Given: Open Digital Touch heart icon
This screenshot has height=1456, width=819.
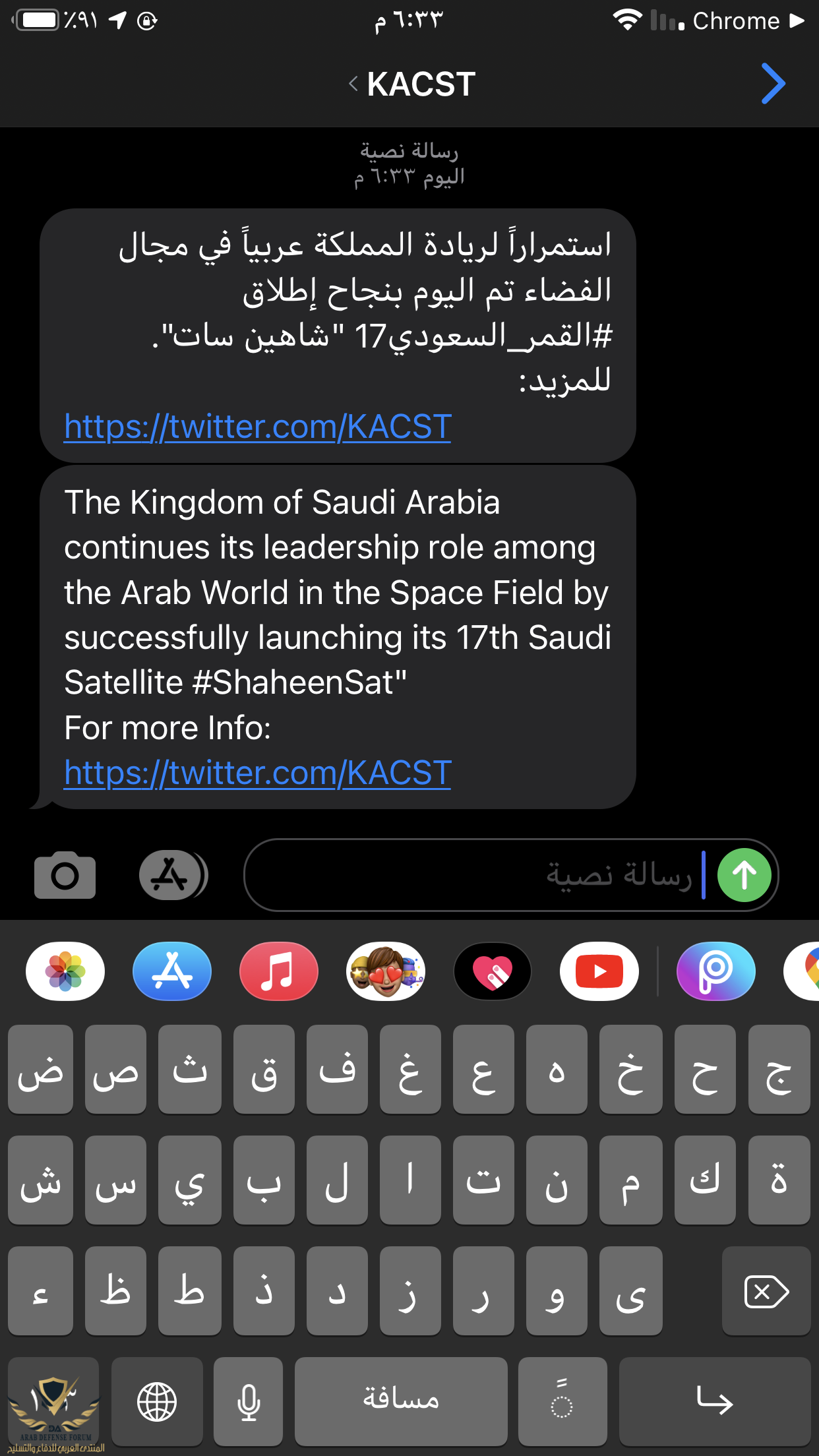Looking at the screenshot, I should pyautogui.click(x=493, y=971).
